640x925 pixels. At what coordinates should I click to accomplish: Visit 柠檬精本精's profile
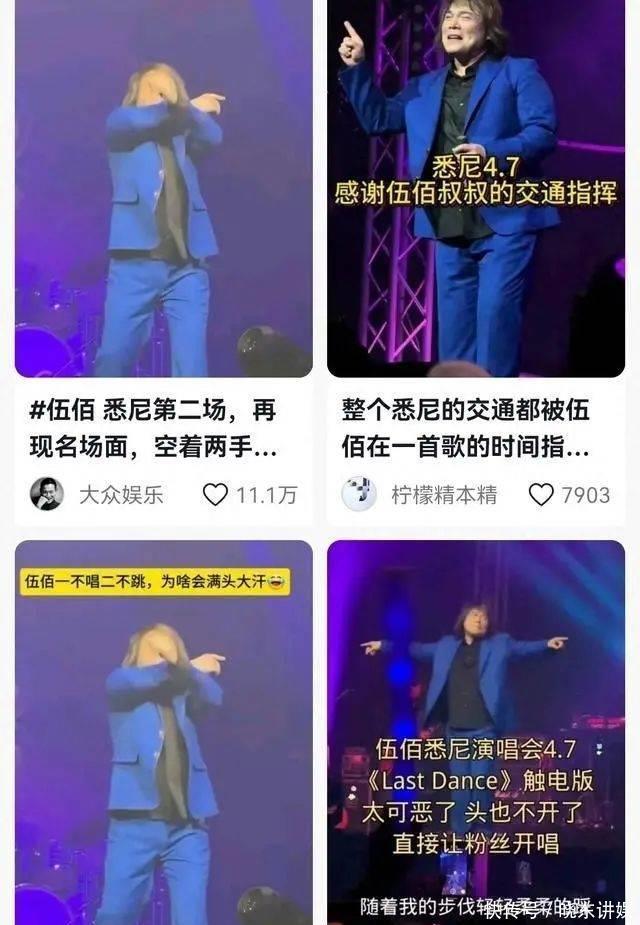[x=359, y=494]
